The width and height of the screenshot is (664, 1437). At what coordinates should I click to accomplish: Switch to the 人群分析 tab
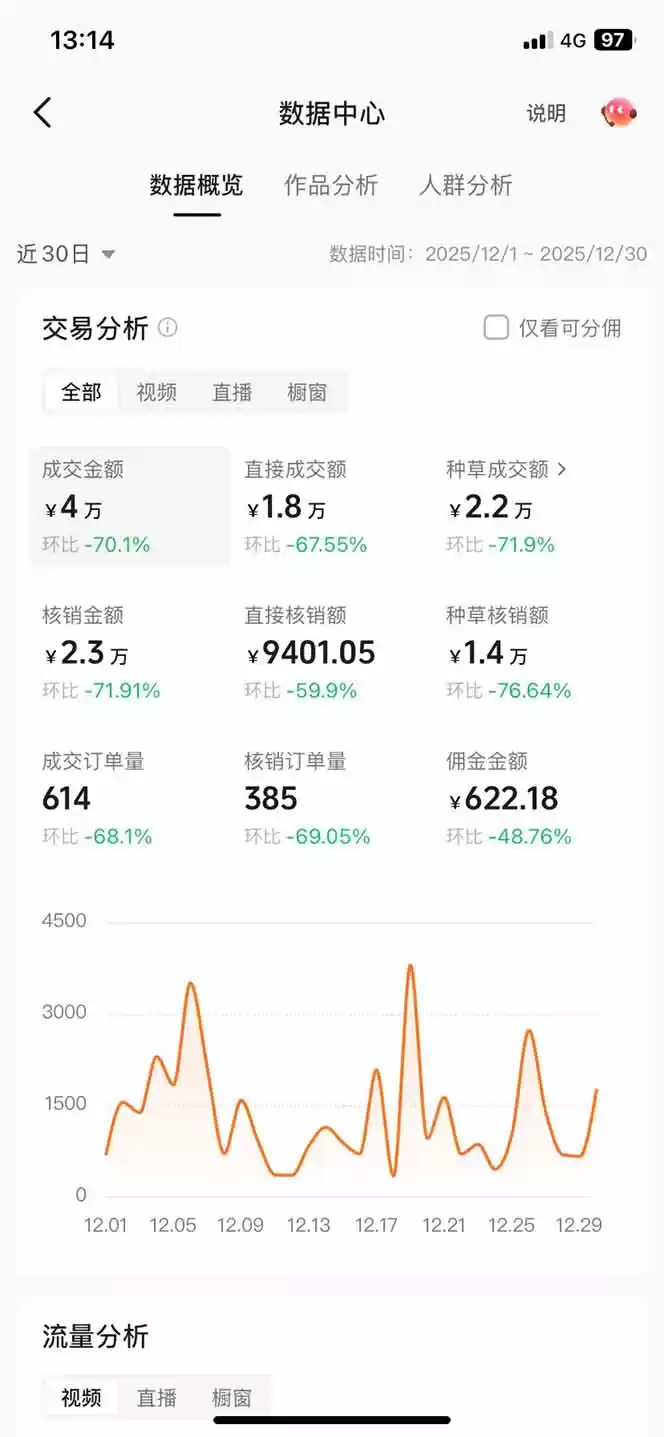coord(465,185)
